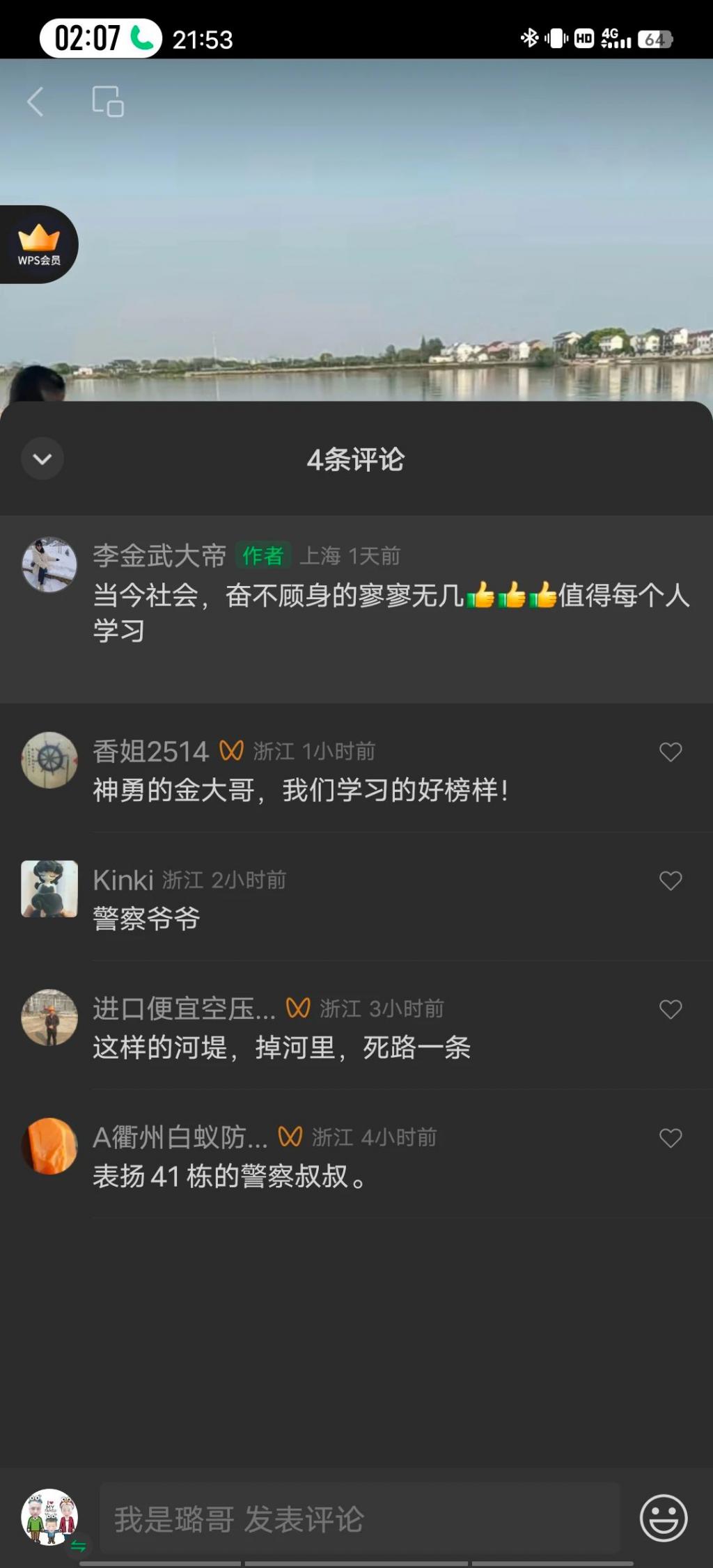This screenshot has width=713, height=1568.
Task: Open 进口便宜空压...'s profile avatar
Action: 49,1017
